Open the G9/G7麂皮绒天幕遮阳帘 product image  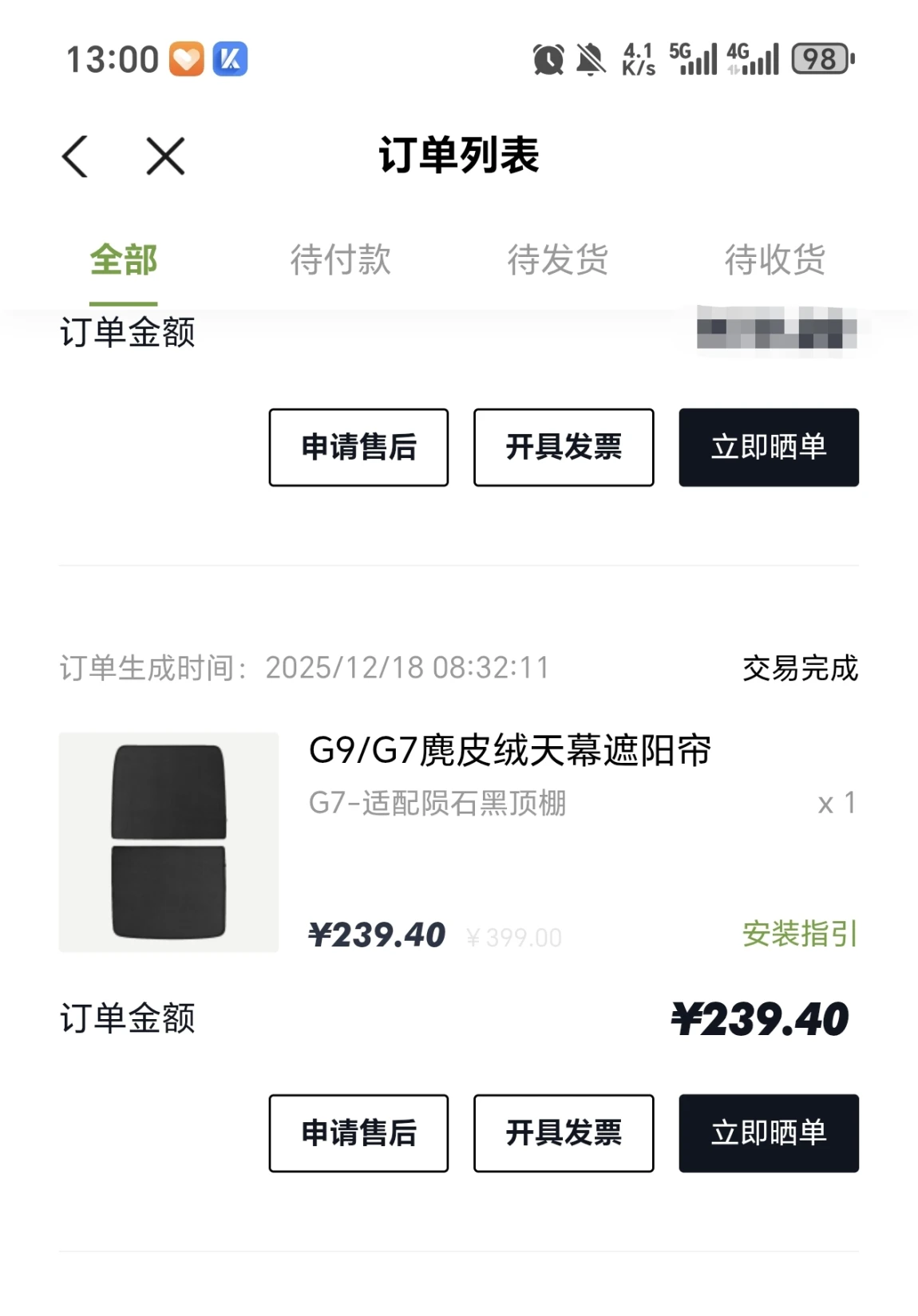(168, 842)
